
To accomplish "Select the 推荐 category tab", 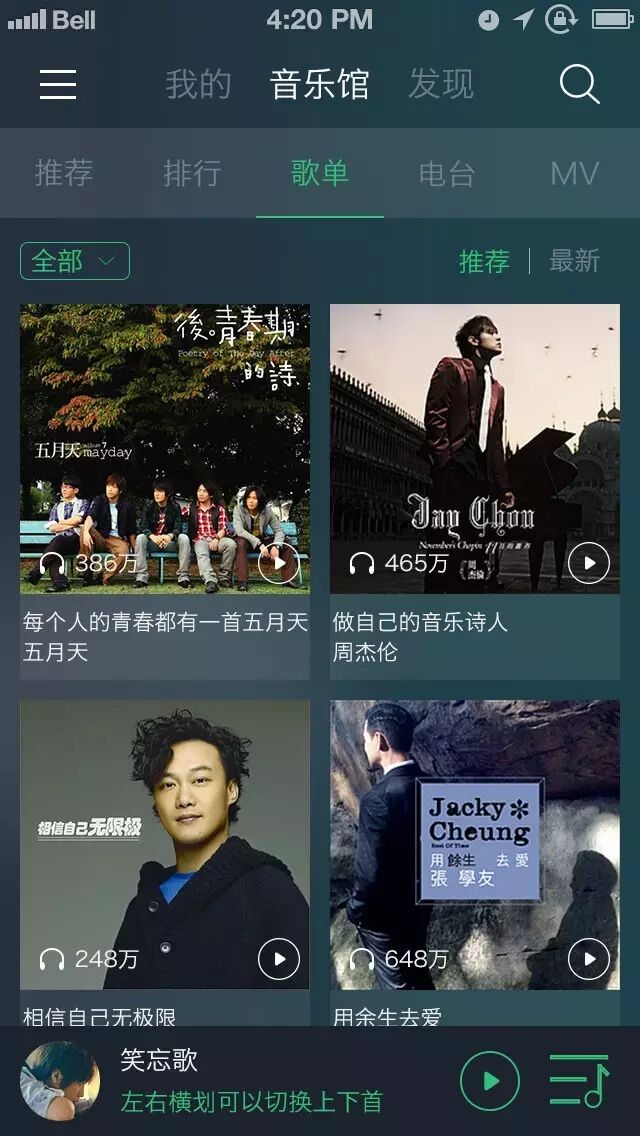I will point(64,173).
